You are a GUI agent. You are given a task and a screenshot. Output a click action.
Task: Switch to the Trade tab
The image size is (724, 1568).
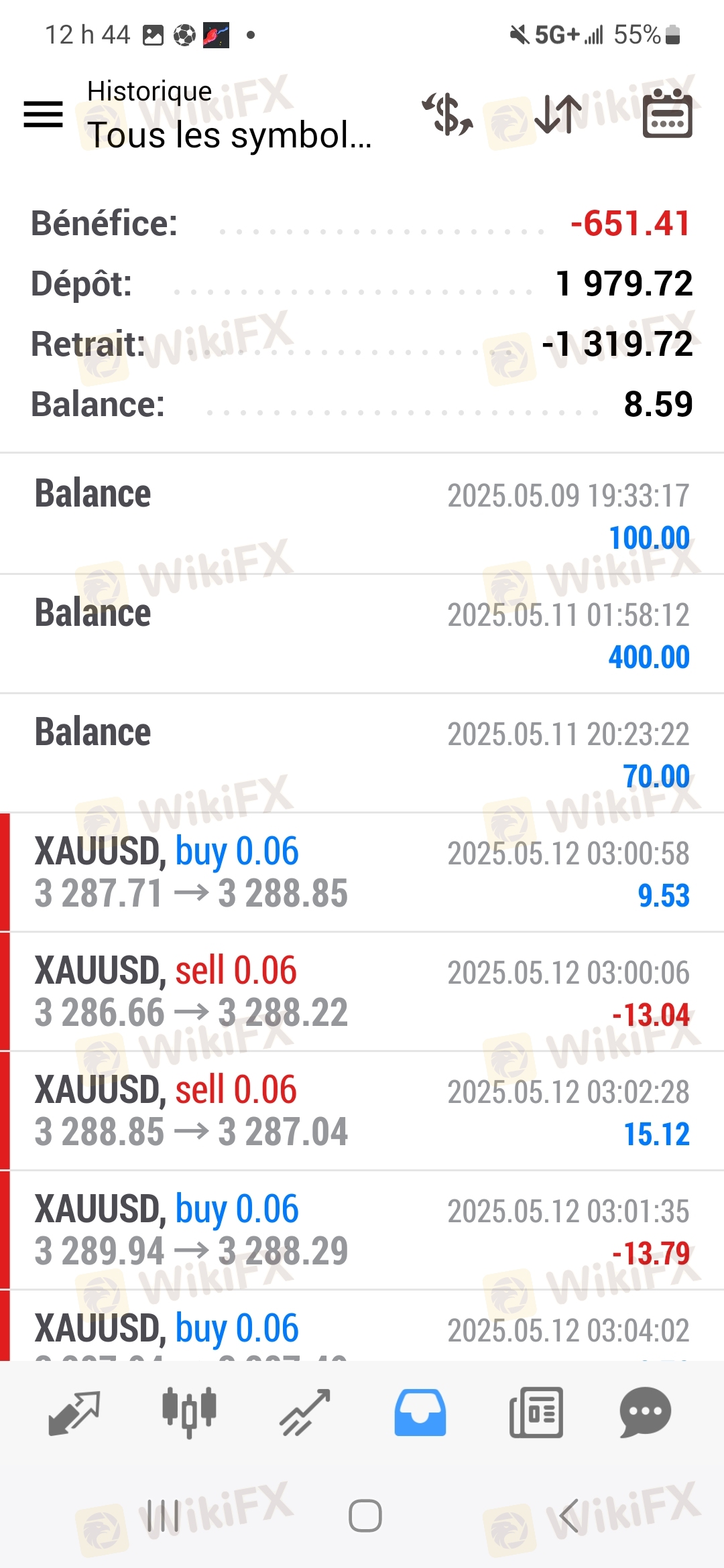(x=305, y=1413)
